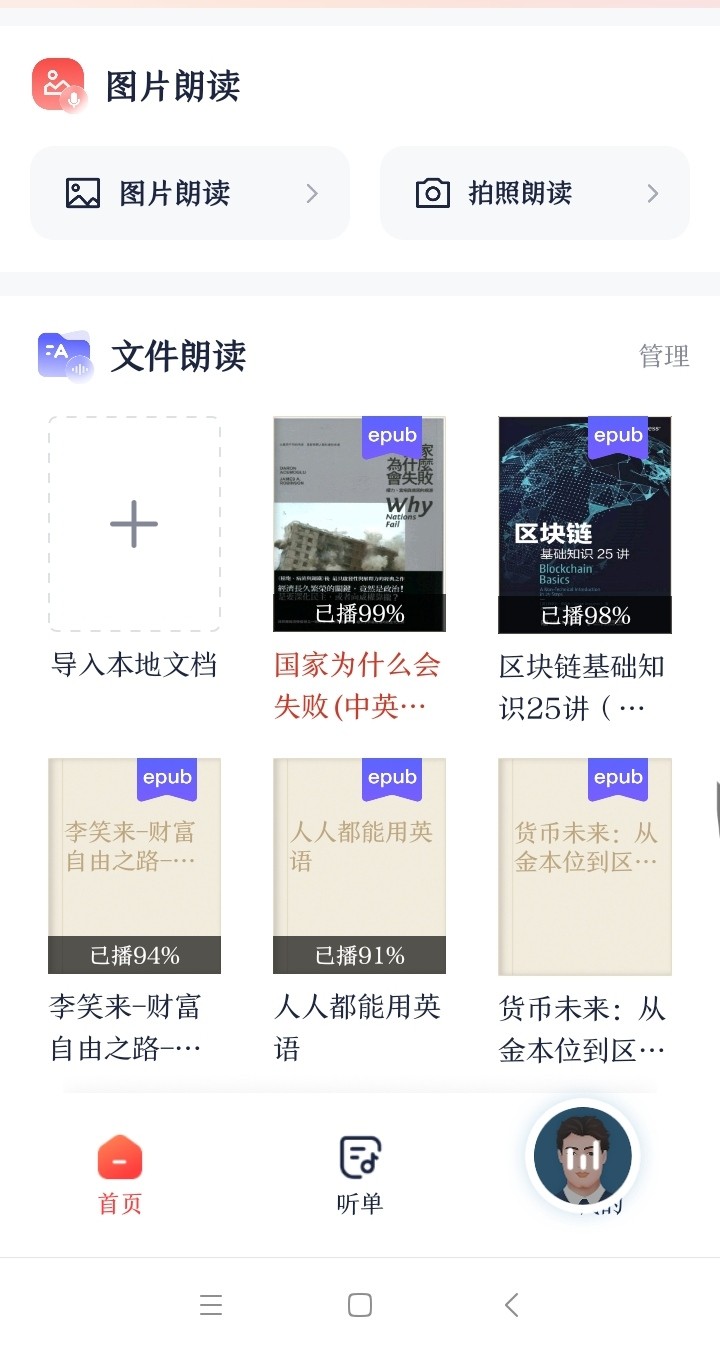This screenshot has height=1353, width=720.
Task: Tap 管理 to manage files
Action: pos(664,356)
